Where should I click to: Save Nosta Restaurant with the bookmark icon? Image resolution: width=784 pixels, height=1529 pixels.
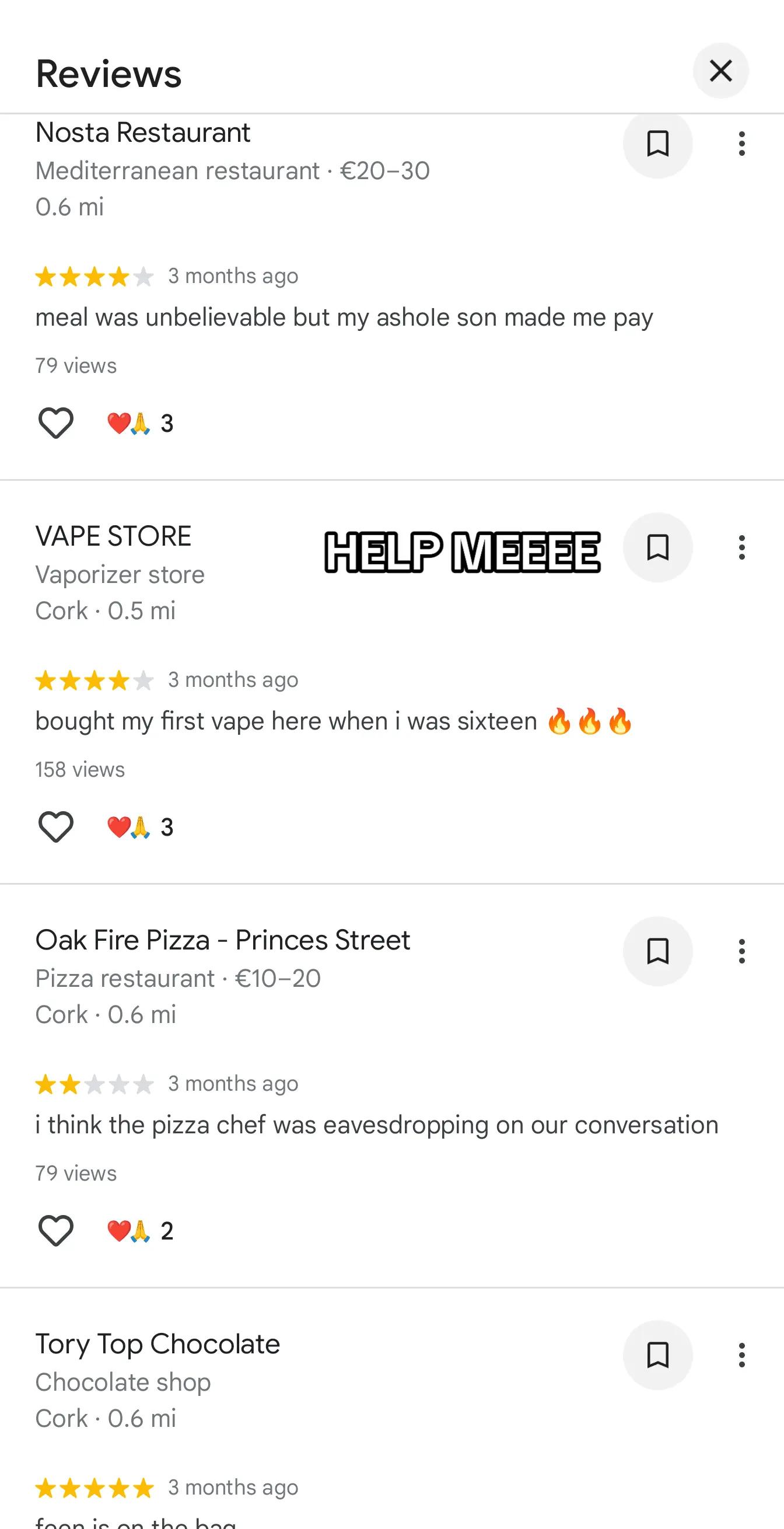tap(657, 144)
